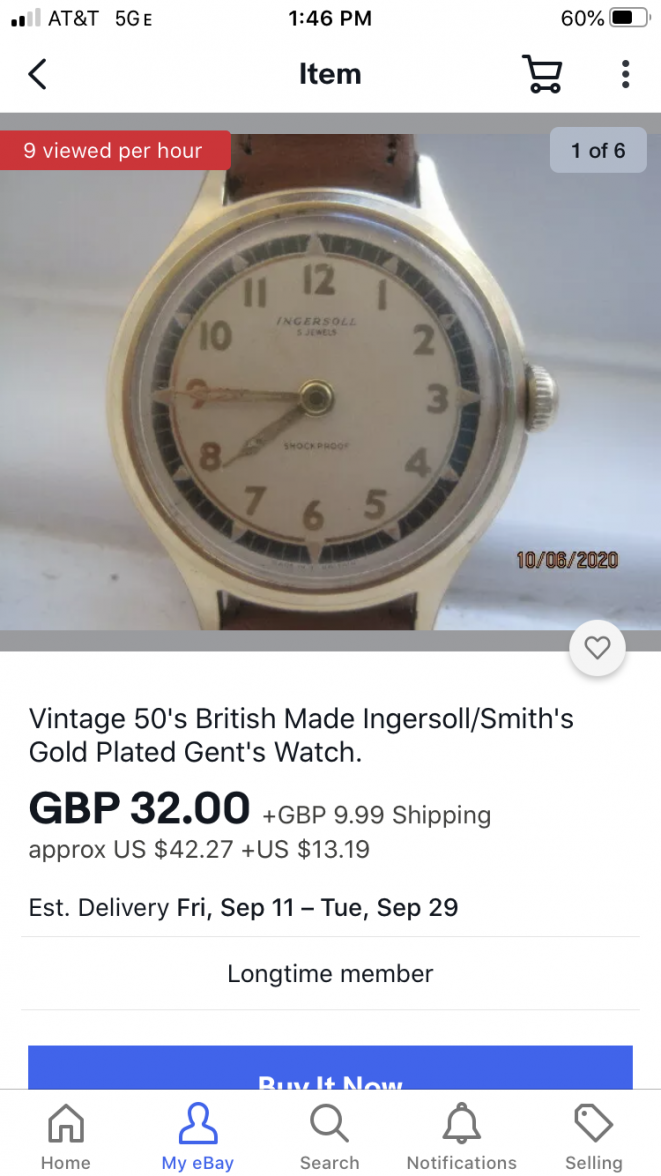Tap the Buy It Now button
Image resolution: width=661 pixels, height=1176 pixels.
coord(330,1070)
